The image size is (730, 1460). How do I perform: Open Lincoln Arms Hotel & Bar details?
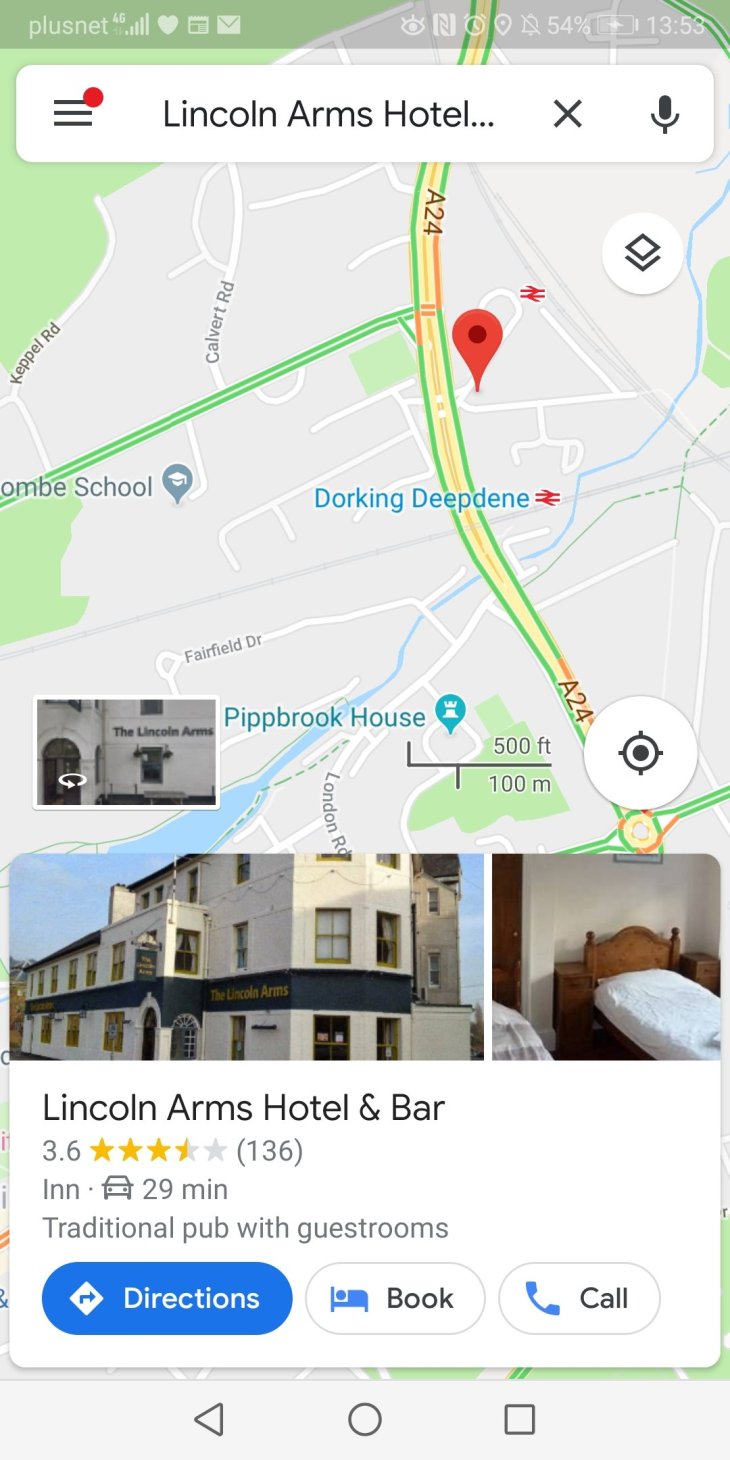coord(243,1108)
